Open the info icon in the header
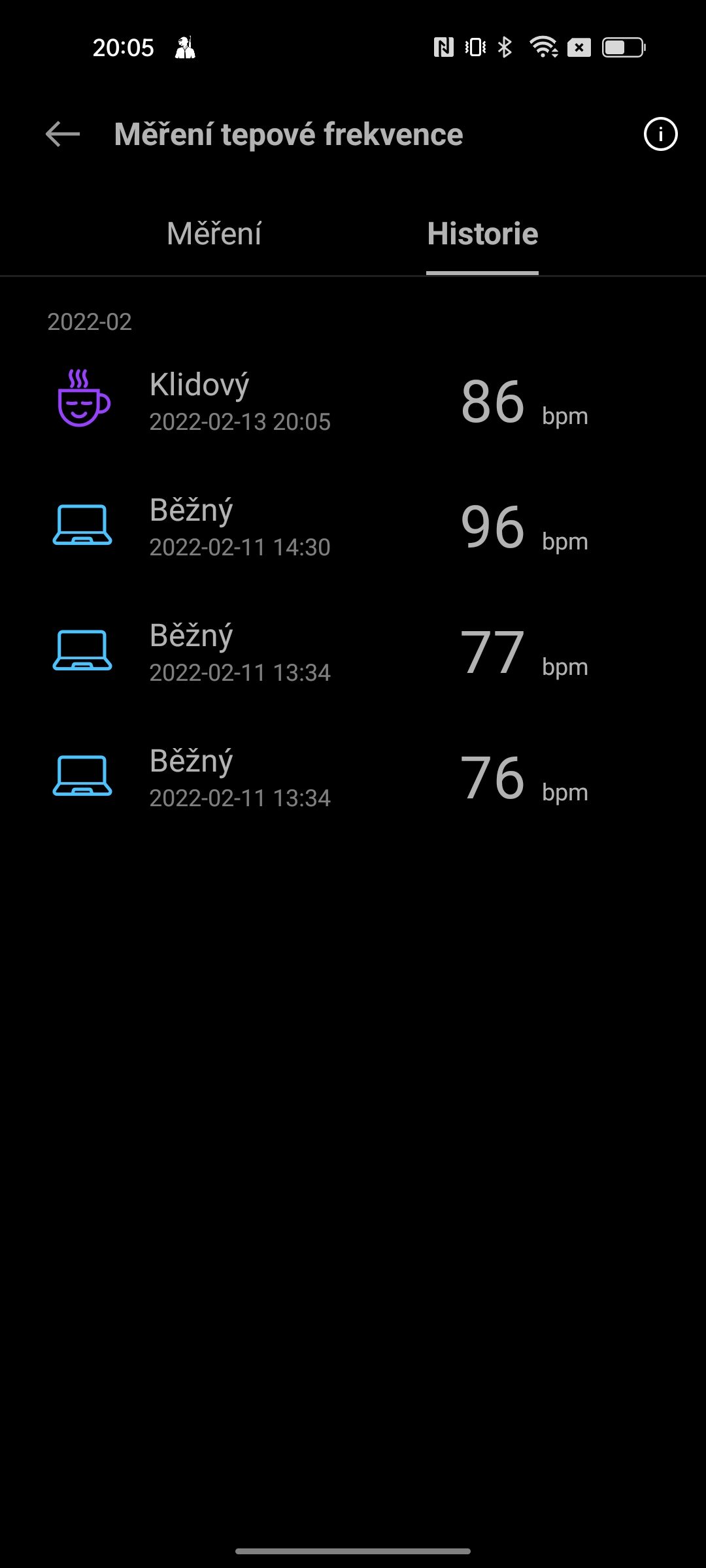 point(660,135)
